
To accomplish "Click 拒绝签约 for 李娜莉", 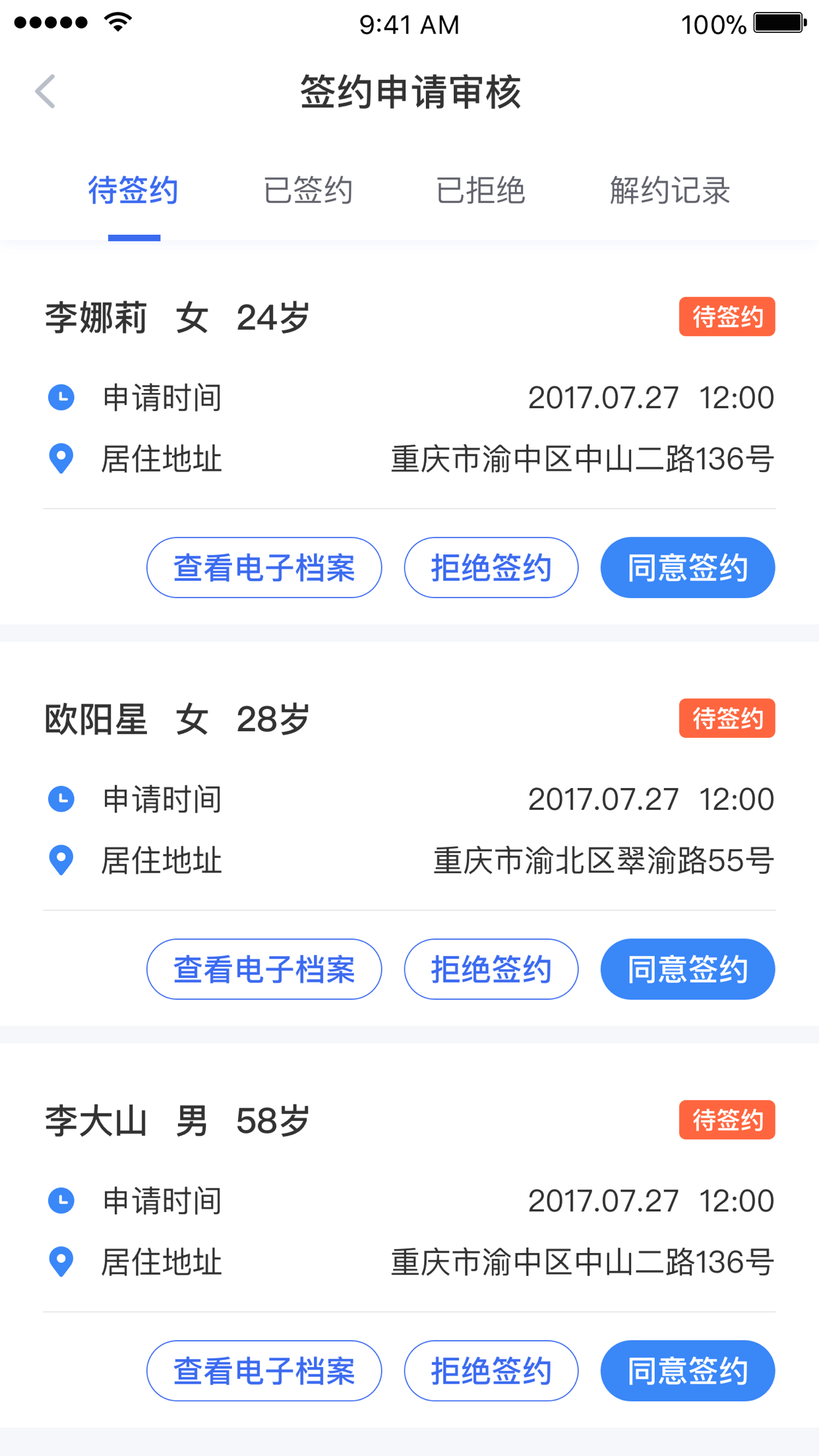I will click(491, 567).
